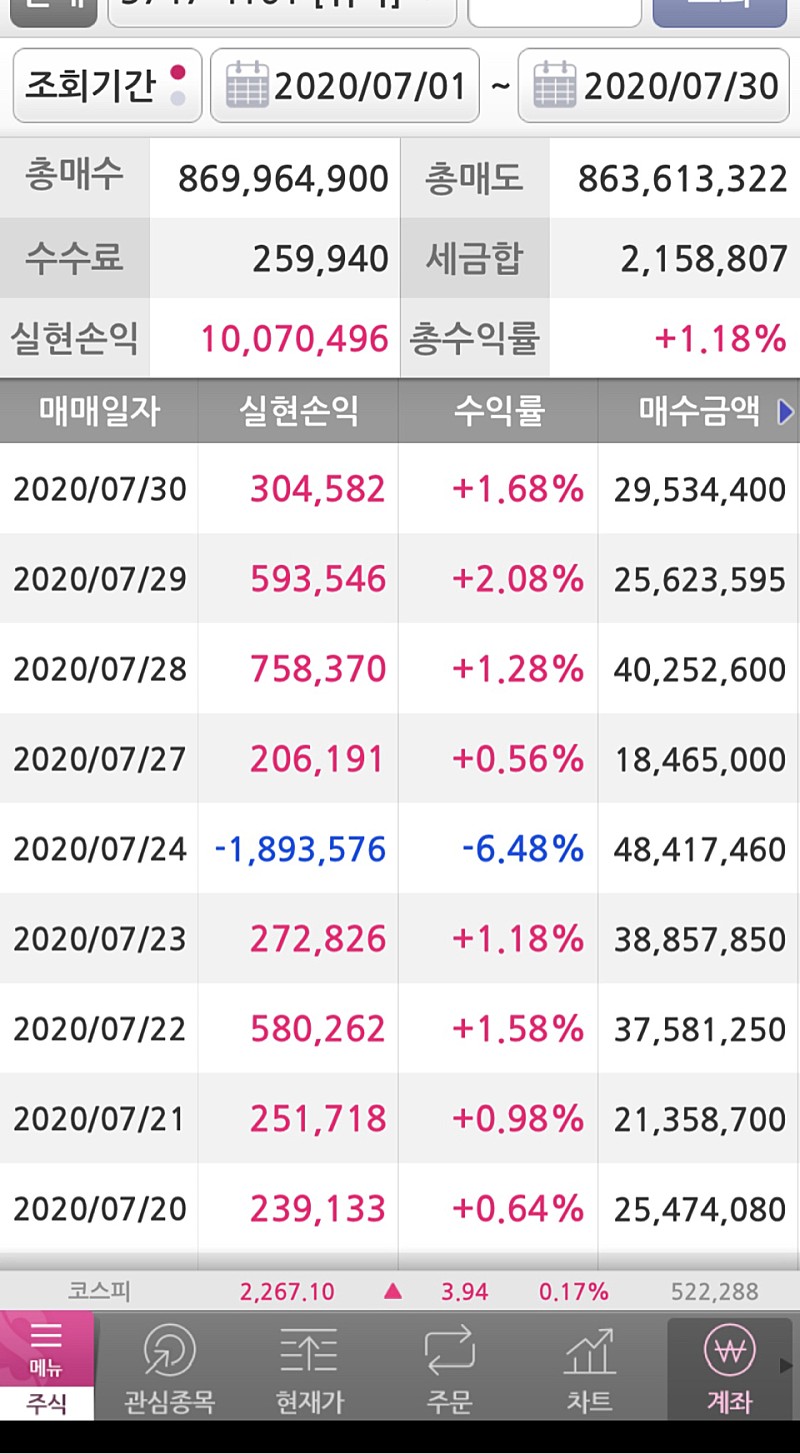Screen dimensions: 800x1454
Task: Toggle the 조회기간 period selector
Action: [x=107, y=86]
